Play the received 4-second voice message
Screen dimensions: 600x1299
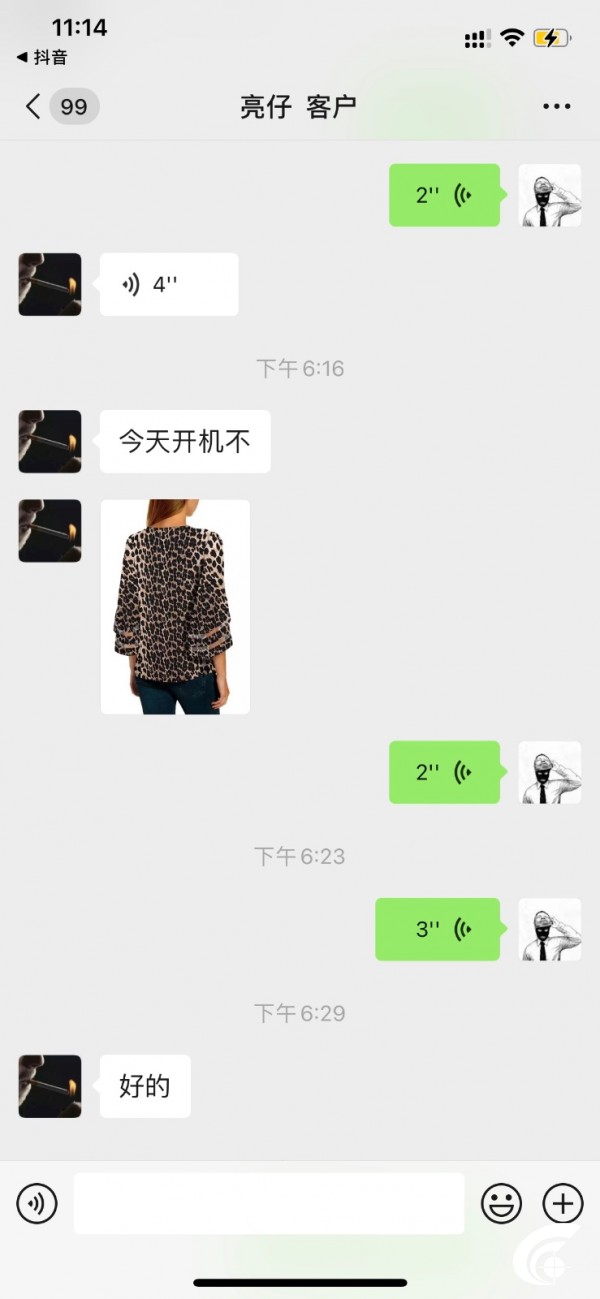point(168,285)
